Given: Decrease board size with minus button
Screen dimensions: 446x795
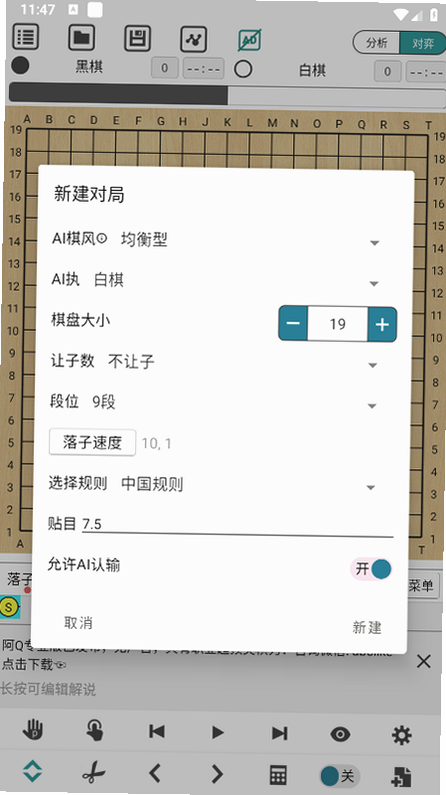Looking at the screenshot, I should pos(293,323).
